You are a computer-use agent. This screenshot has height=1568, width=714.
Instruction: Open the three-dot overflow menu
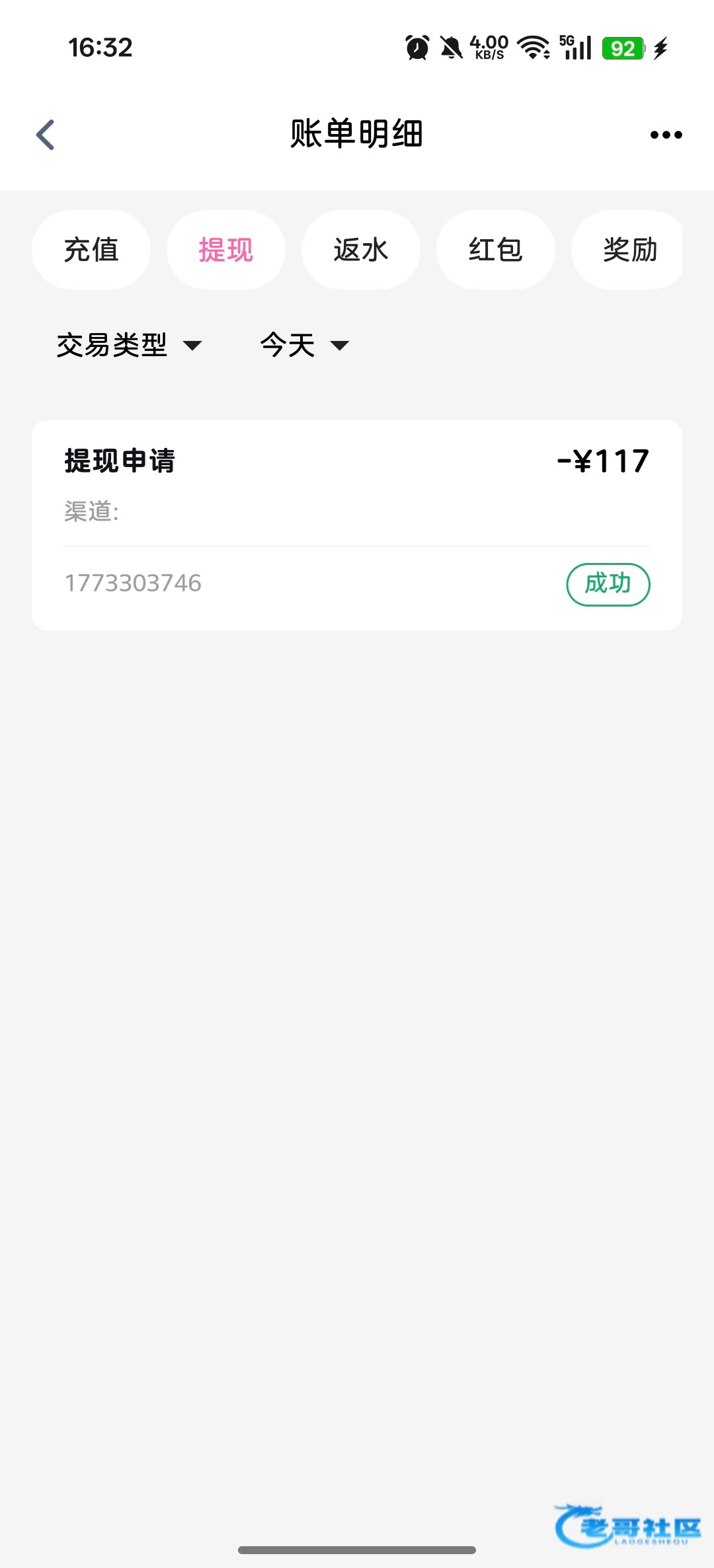(x=666, y=135)
